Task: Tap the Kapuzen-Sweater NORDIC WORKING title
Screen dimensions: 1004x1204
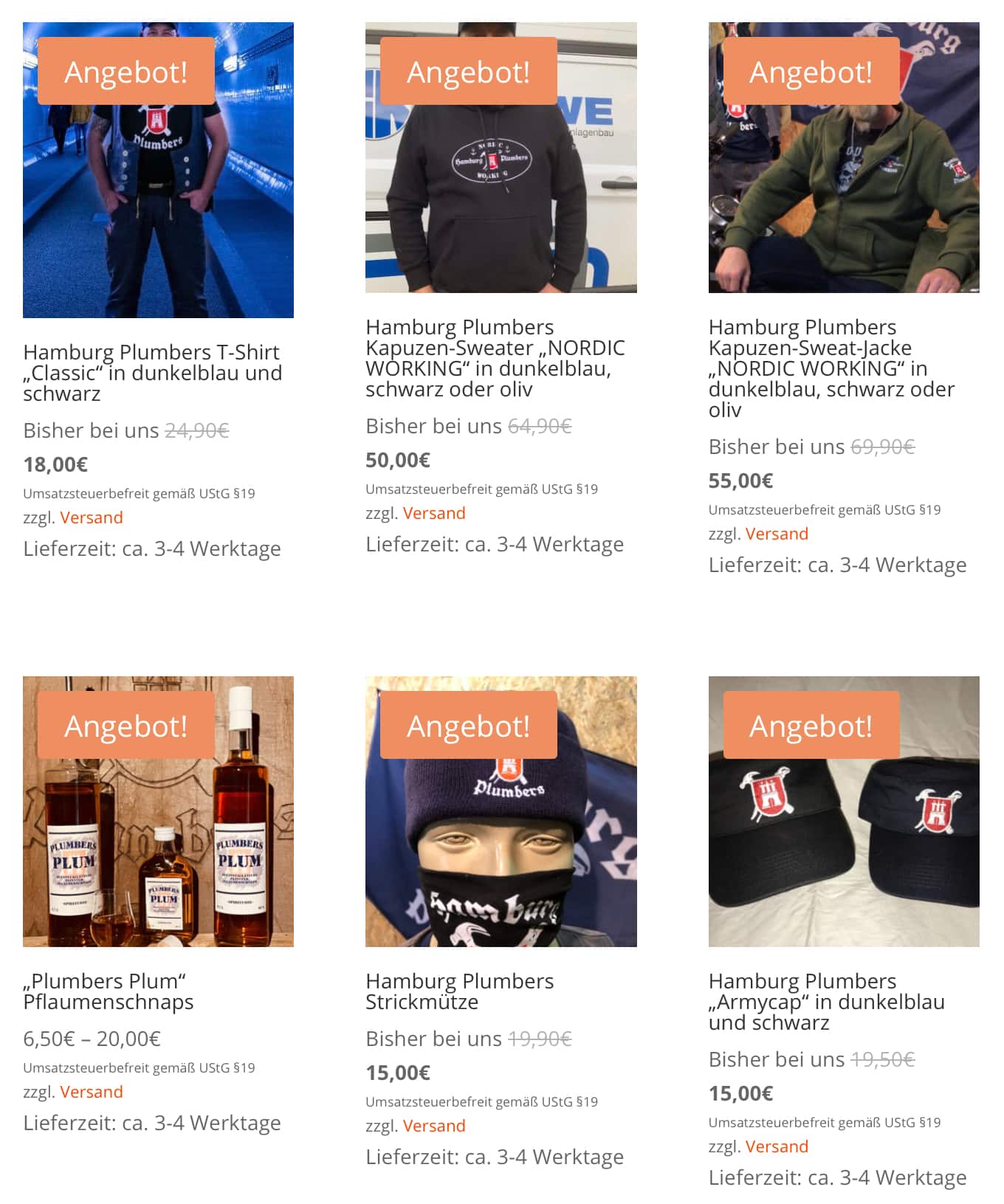Action: [x=495, y=358]
